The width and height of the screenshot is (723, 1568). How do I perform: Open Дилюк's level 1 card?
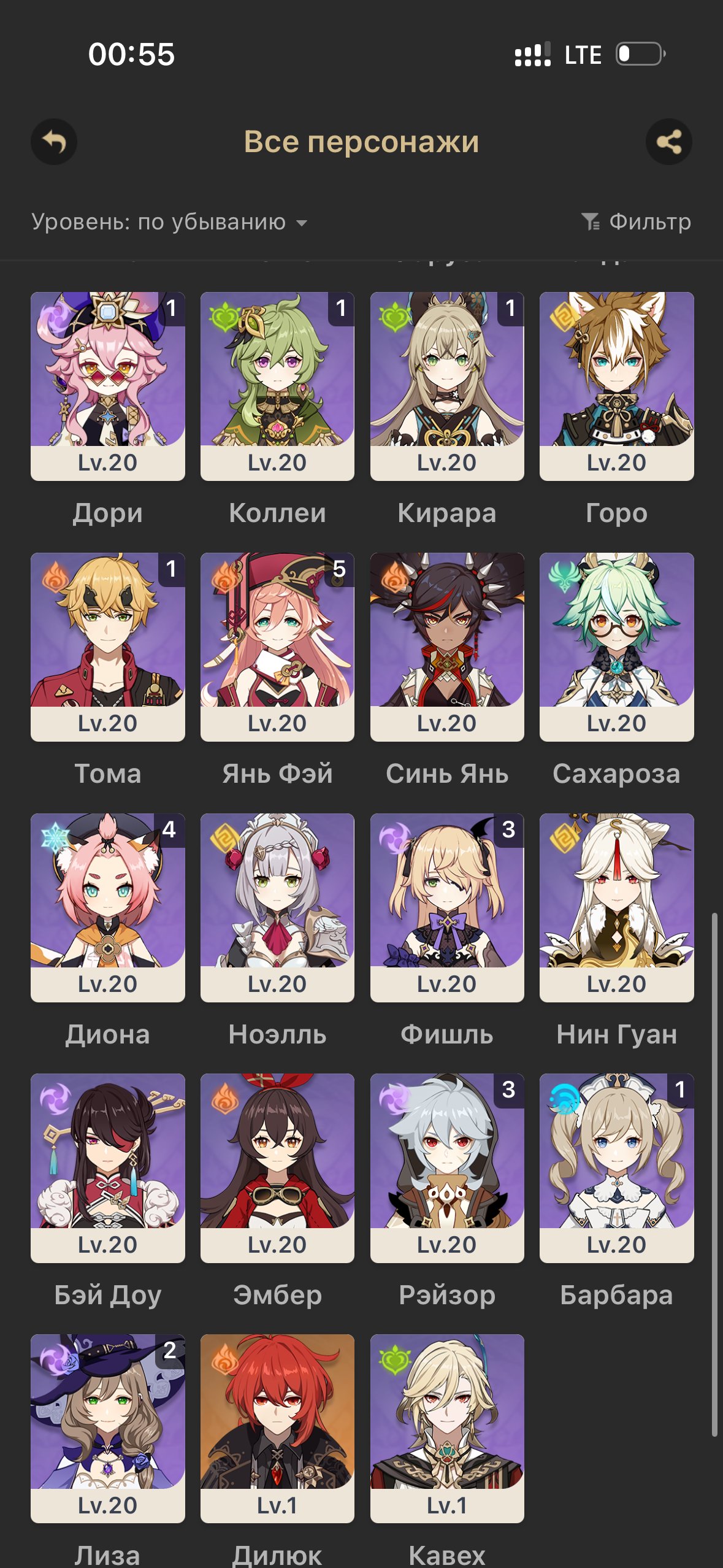(277, 1428)
